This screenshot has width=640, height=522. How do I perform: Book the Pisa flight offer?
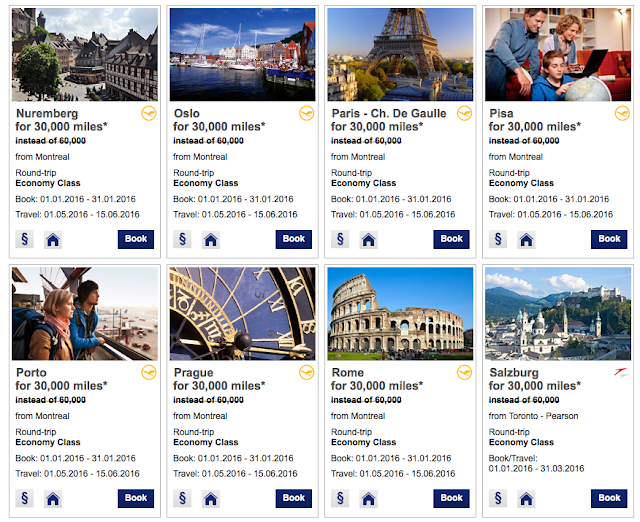tap(610, 239)
